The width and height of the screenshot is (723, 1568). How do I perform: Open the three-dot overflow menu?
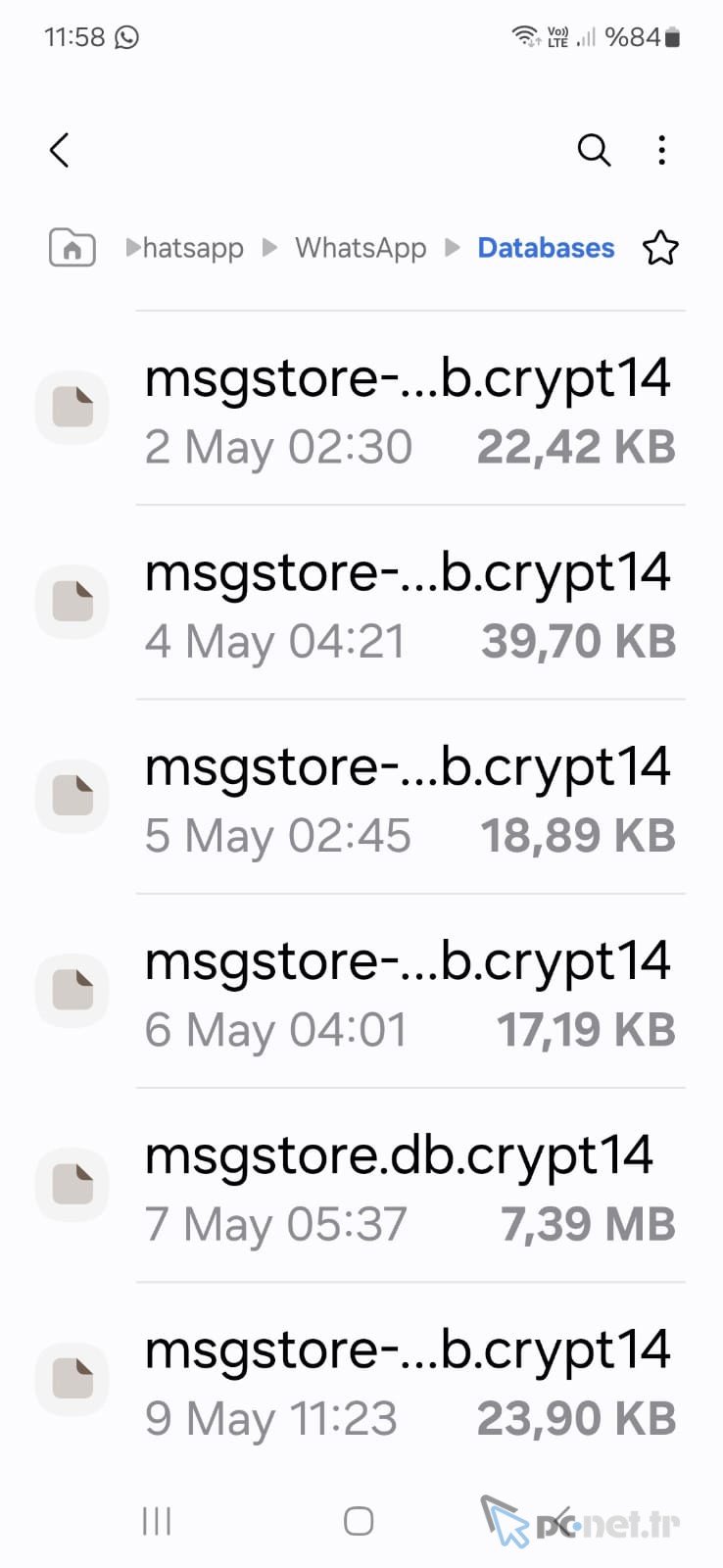coord(662,150)
